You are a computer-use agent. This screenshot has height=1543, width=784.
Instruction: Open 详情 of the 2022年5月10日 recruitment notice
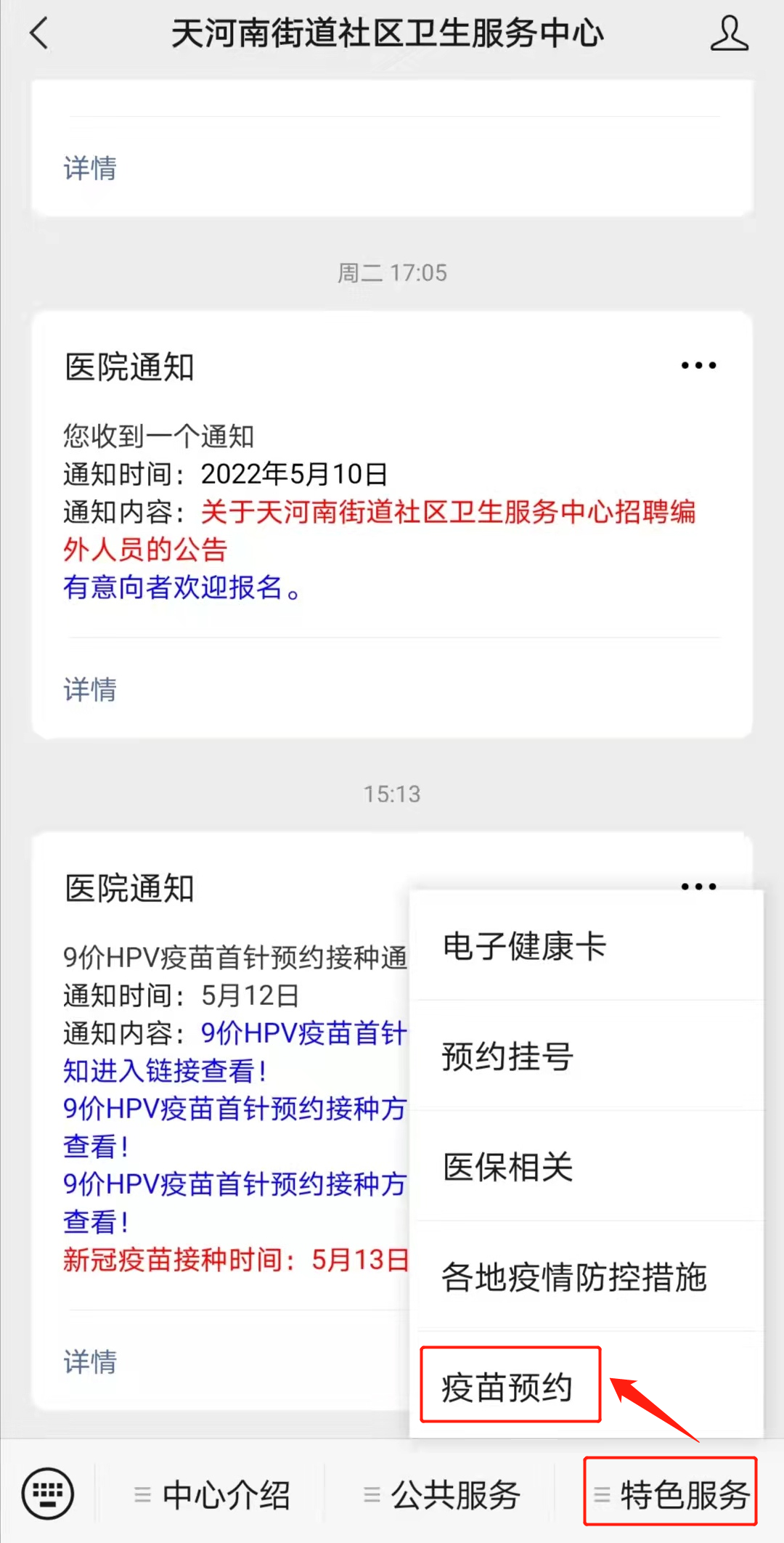click(x=90, y=689)
